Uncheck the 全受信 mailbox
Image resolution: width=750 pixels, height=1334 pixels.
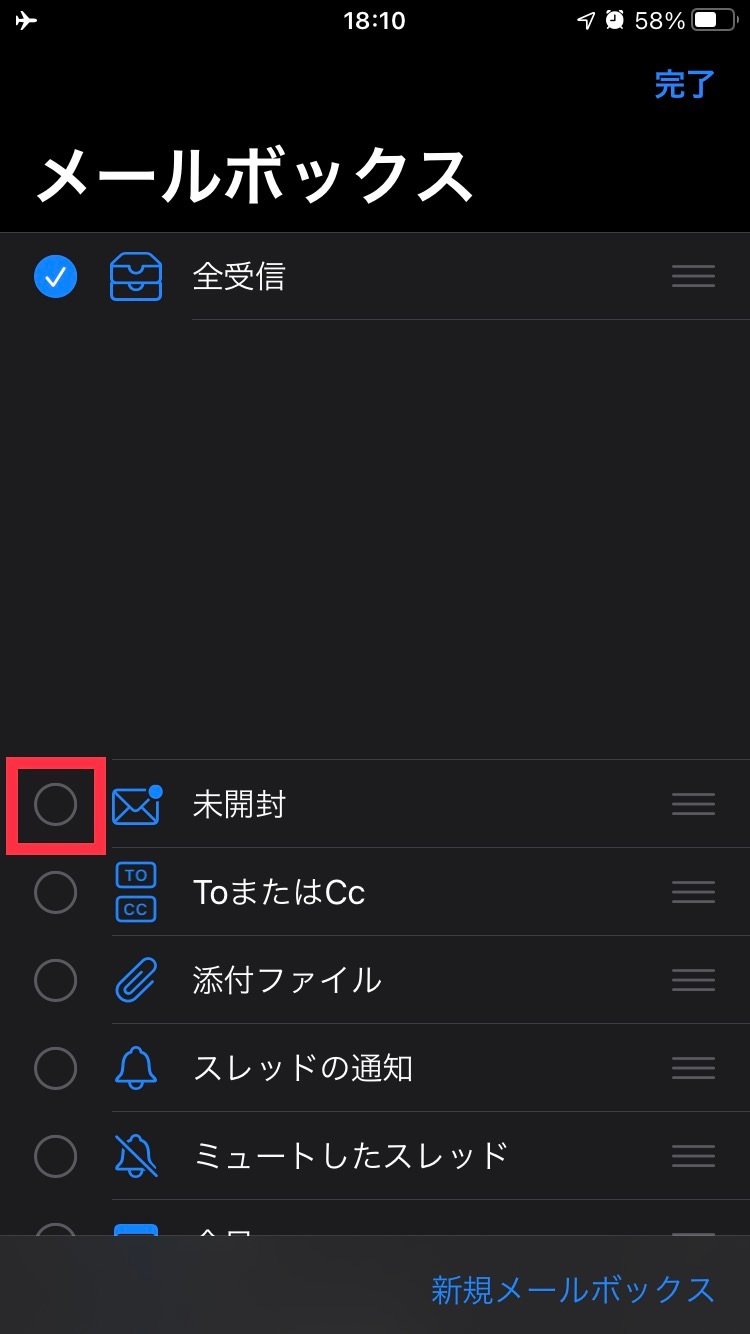55,276
